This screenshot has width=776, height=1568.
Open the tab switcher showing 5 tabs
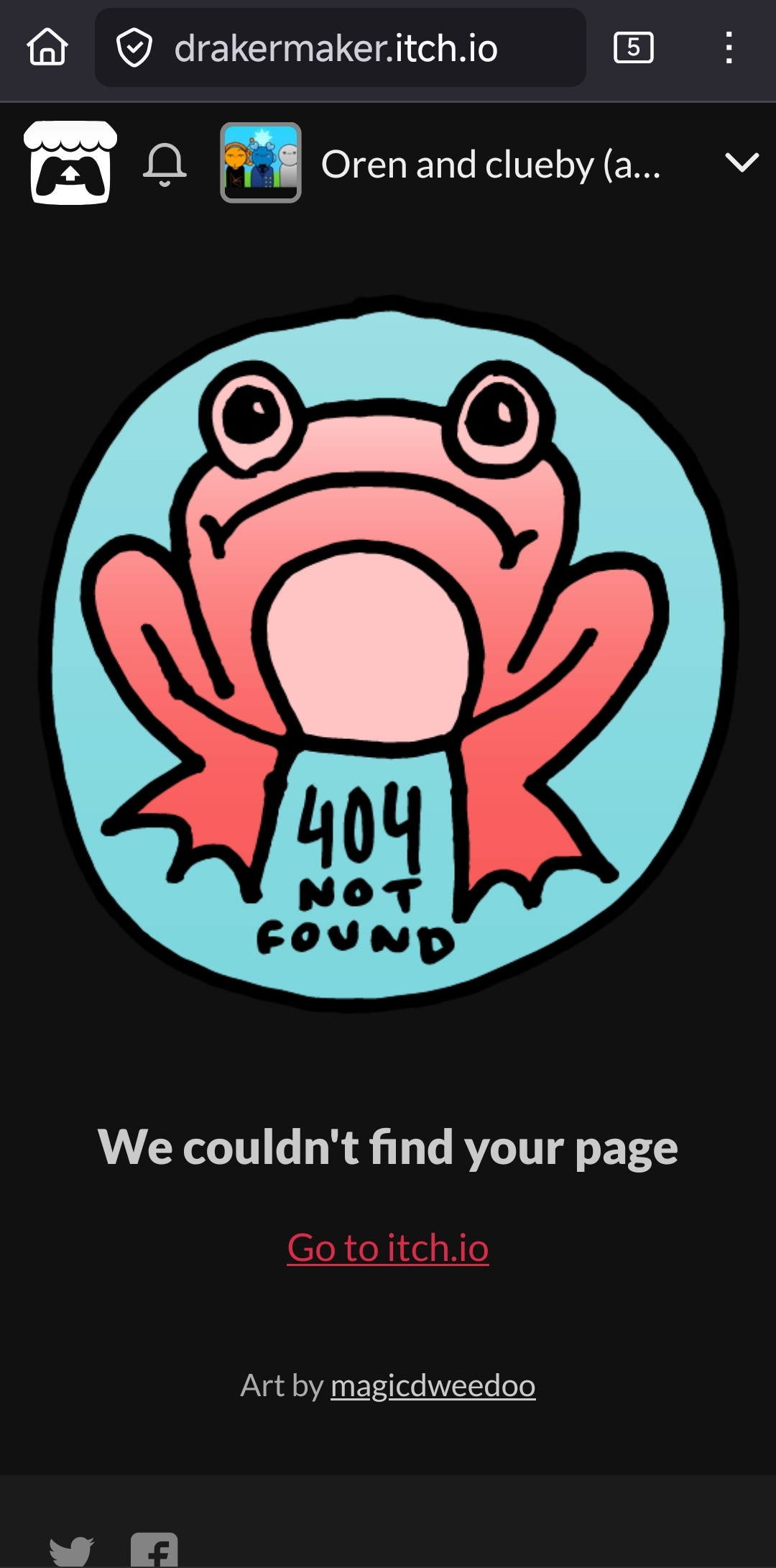[x=633, y=48]
